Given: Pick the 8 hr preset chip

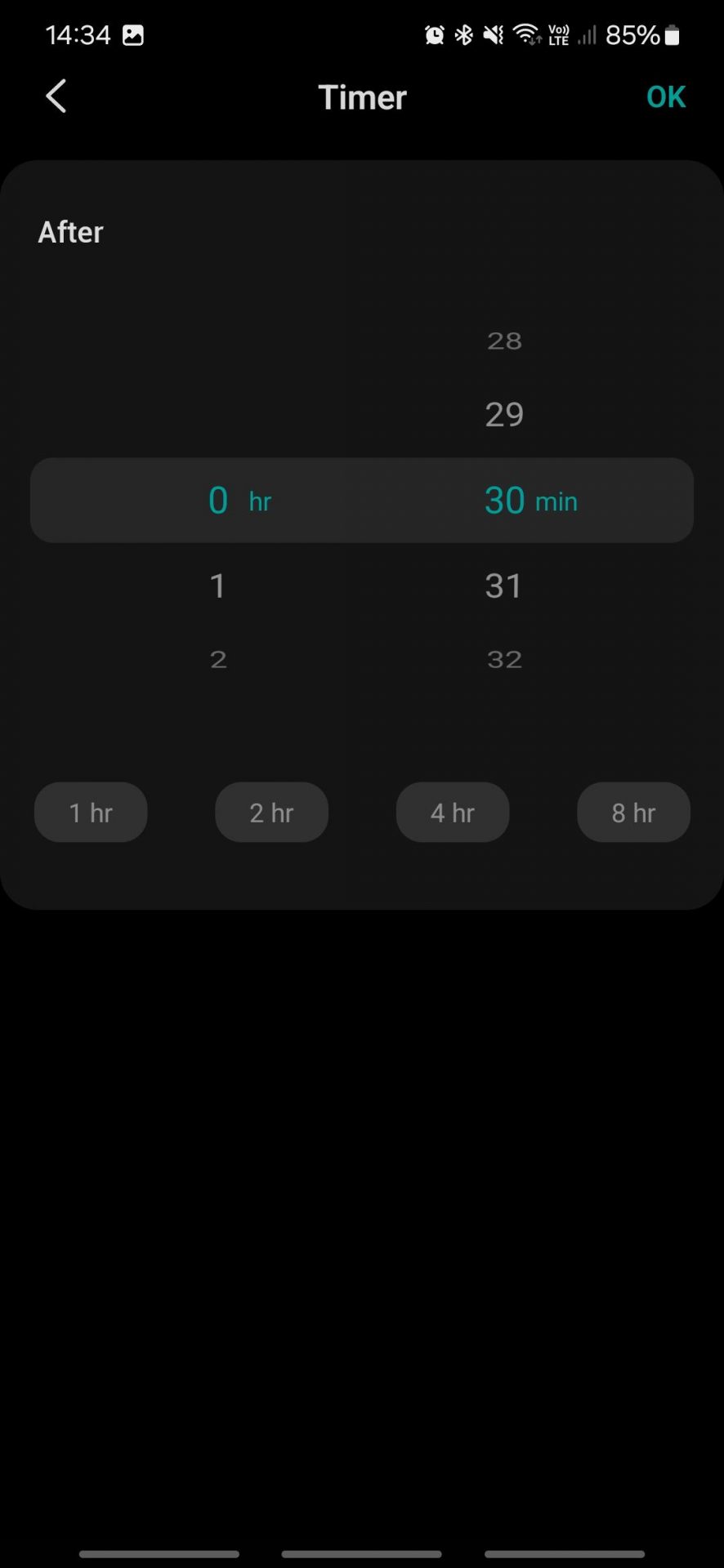Looking at the screenshot, I should click(633, 813).
